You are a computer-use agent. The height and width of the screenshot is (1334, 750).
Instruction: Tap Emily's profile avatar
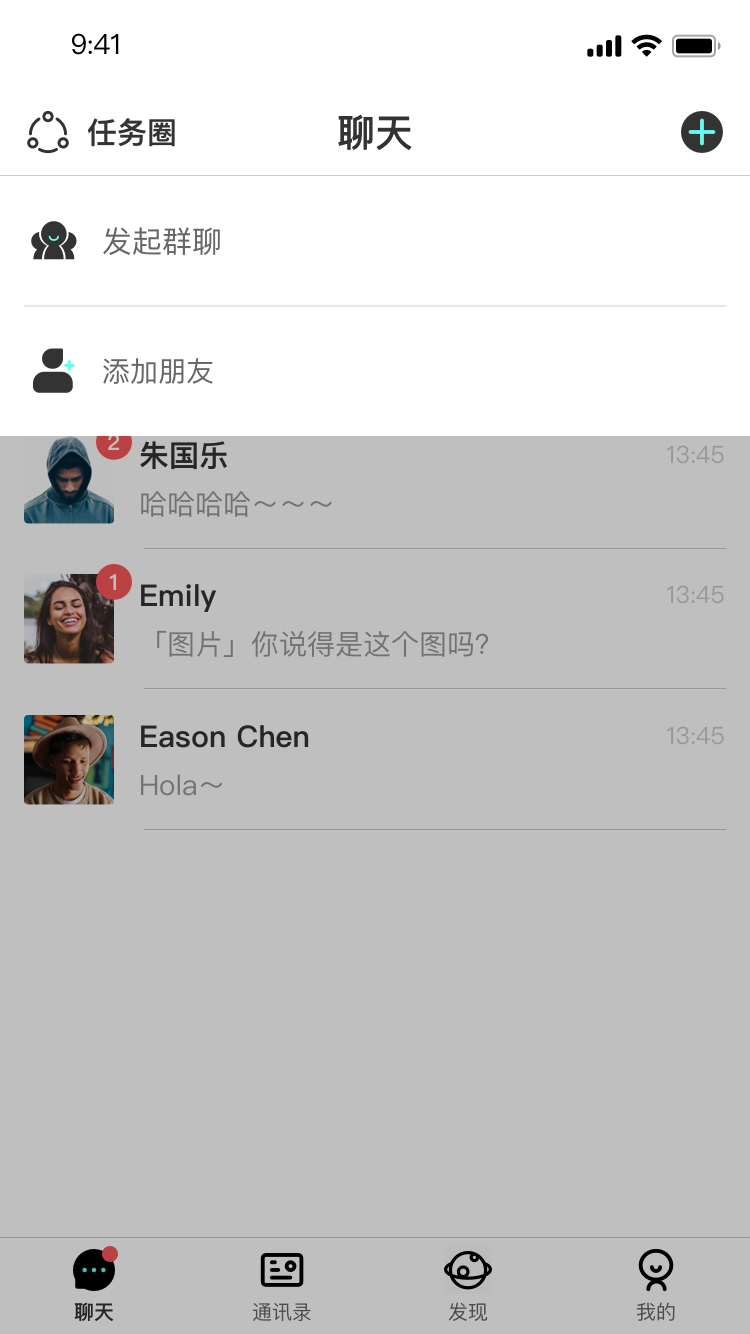[x=68, y=618]
